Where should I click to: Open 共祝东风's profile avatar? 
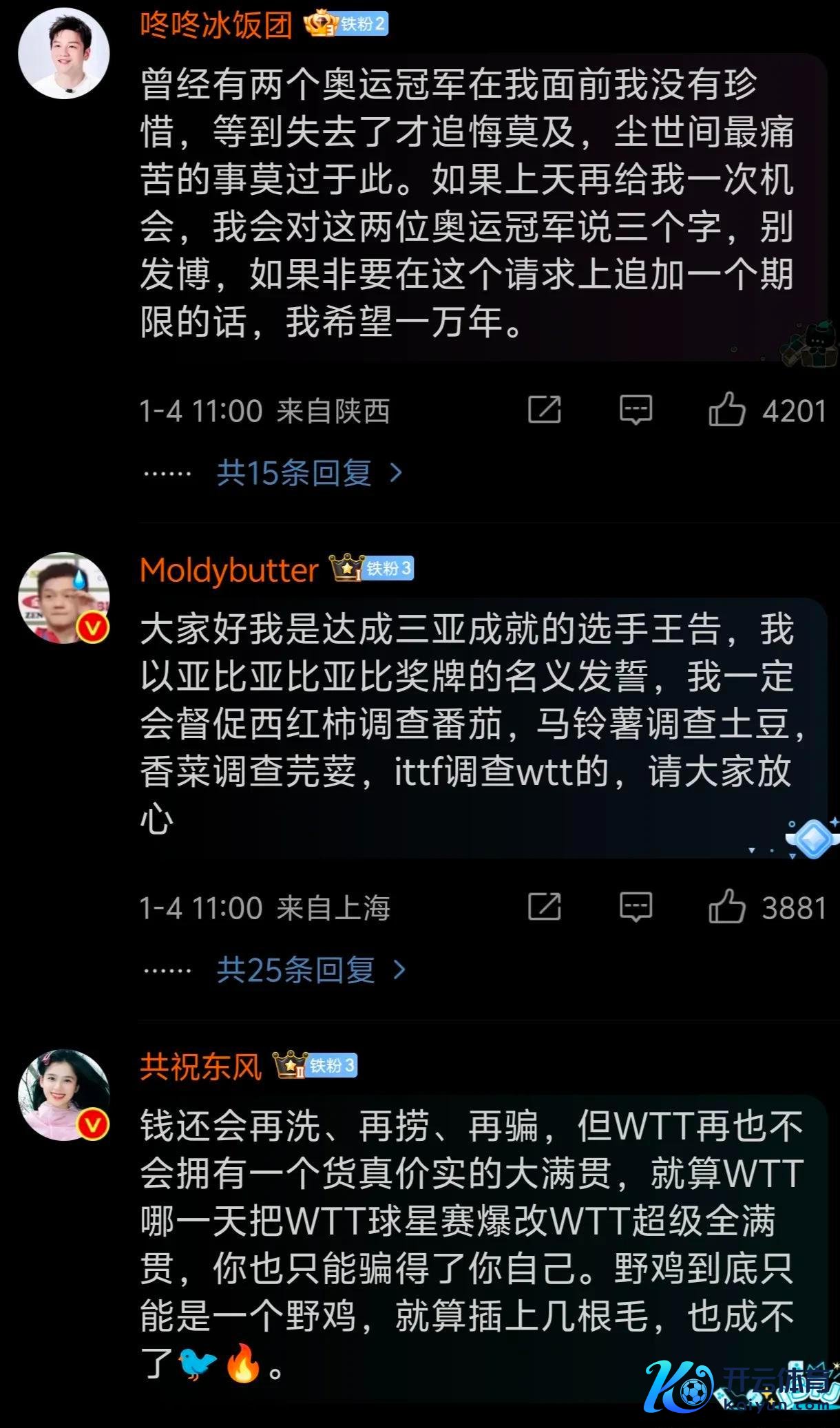coord(63,1095)
